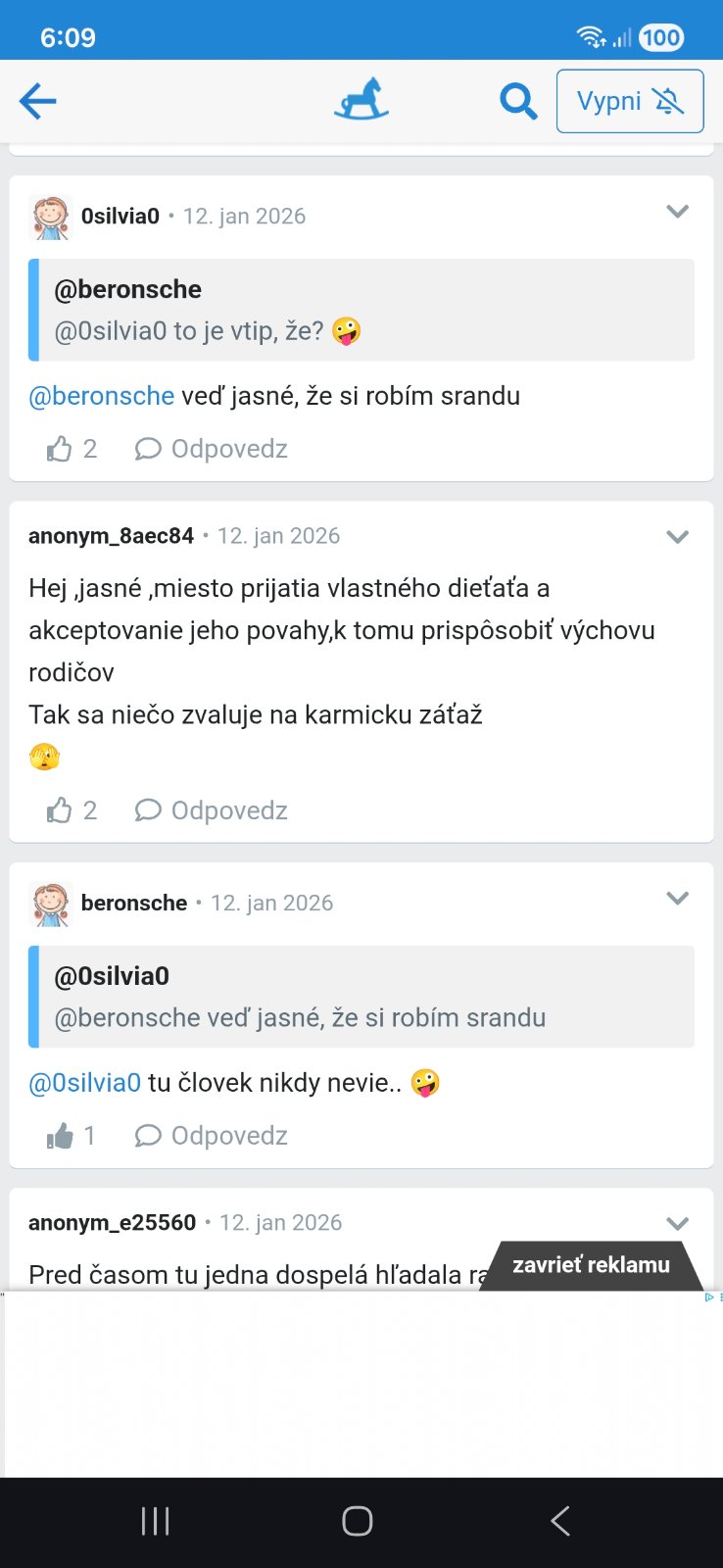Reply to 0silvia0's comment
Screen dimensions: 723x1568
click(x=212, y=449)
